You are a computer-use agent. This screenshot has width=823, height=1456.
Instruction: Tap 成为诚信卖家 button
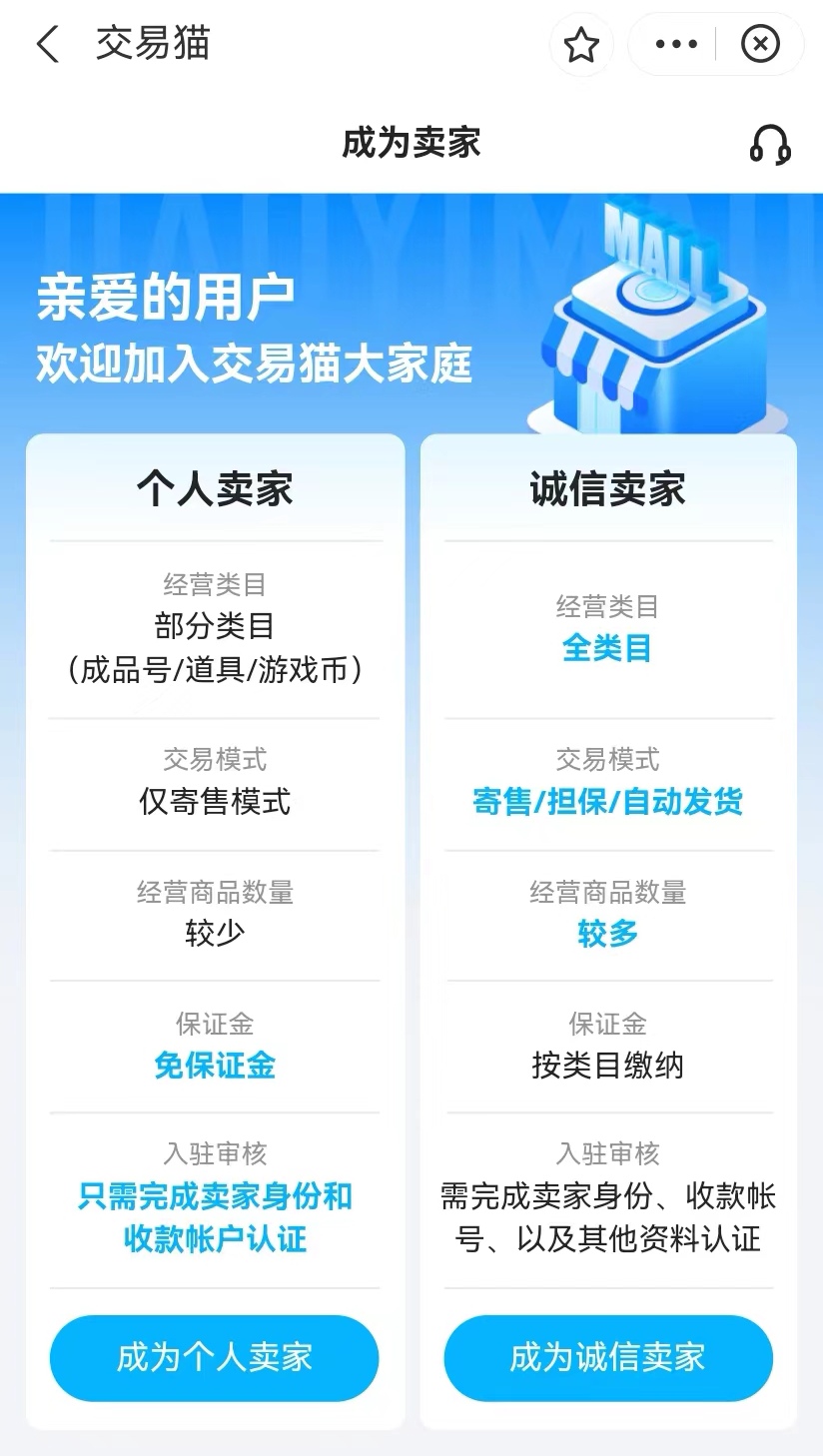point(608,1358)
